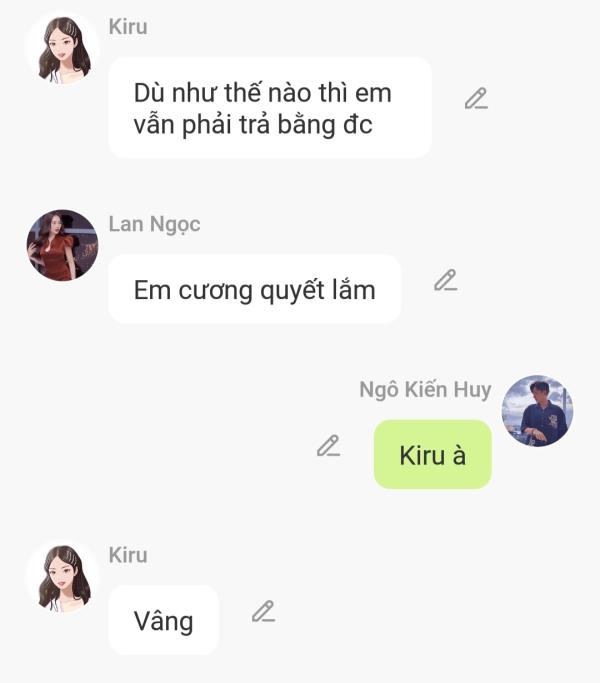Edit Kiru's message "Vâng"
The height and width of the screenshot is (683, 600).
(x=263, y=611)
